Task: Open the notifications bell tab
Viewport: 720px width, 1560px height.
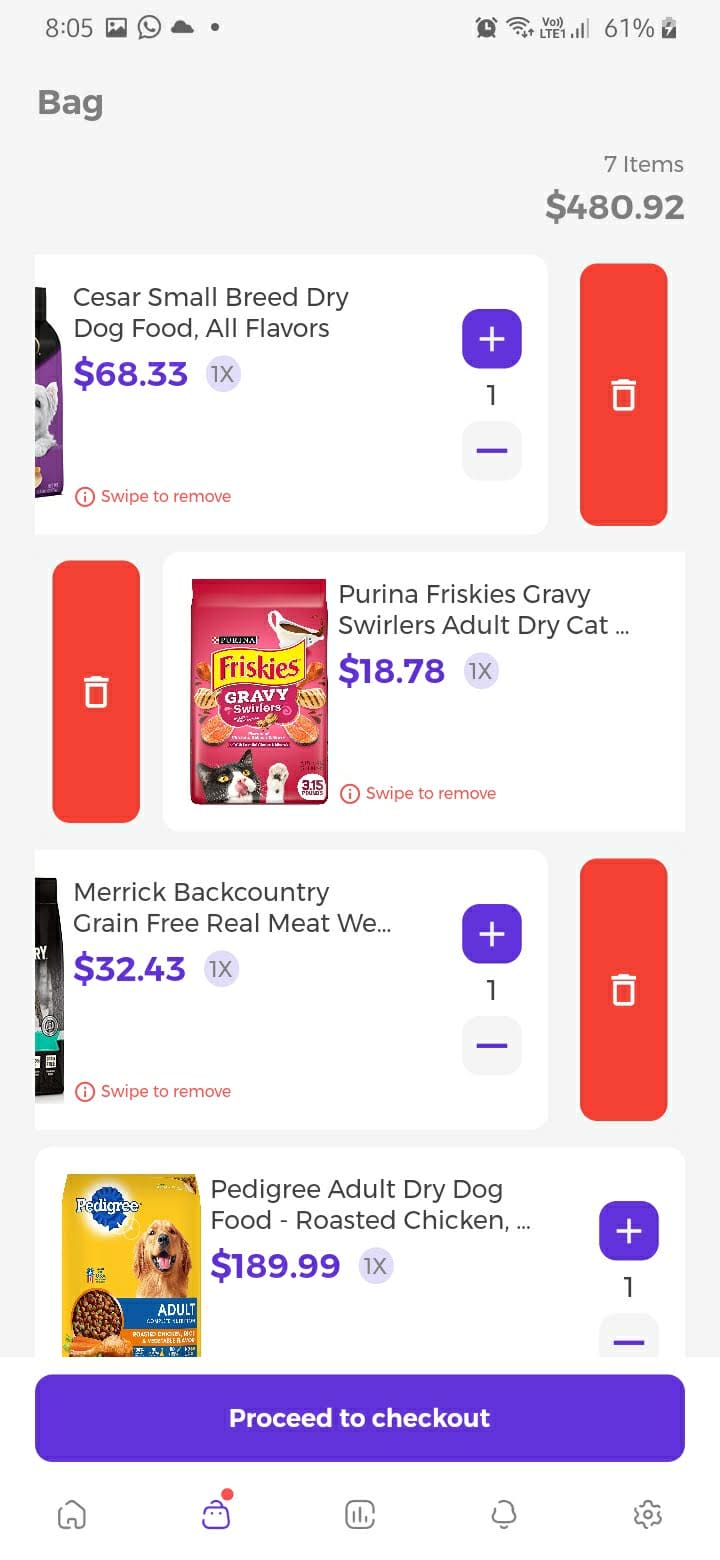Action: 504,1515
